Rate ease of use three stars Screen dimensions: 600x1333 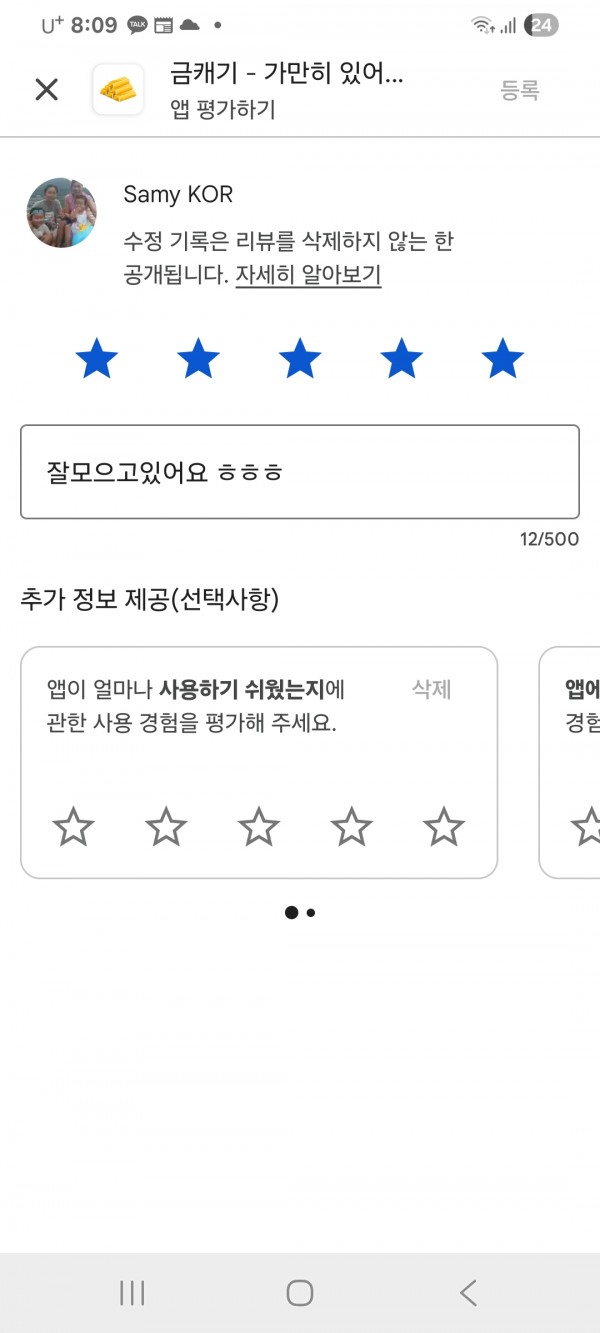(x=259, y=827)
